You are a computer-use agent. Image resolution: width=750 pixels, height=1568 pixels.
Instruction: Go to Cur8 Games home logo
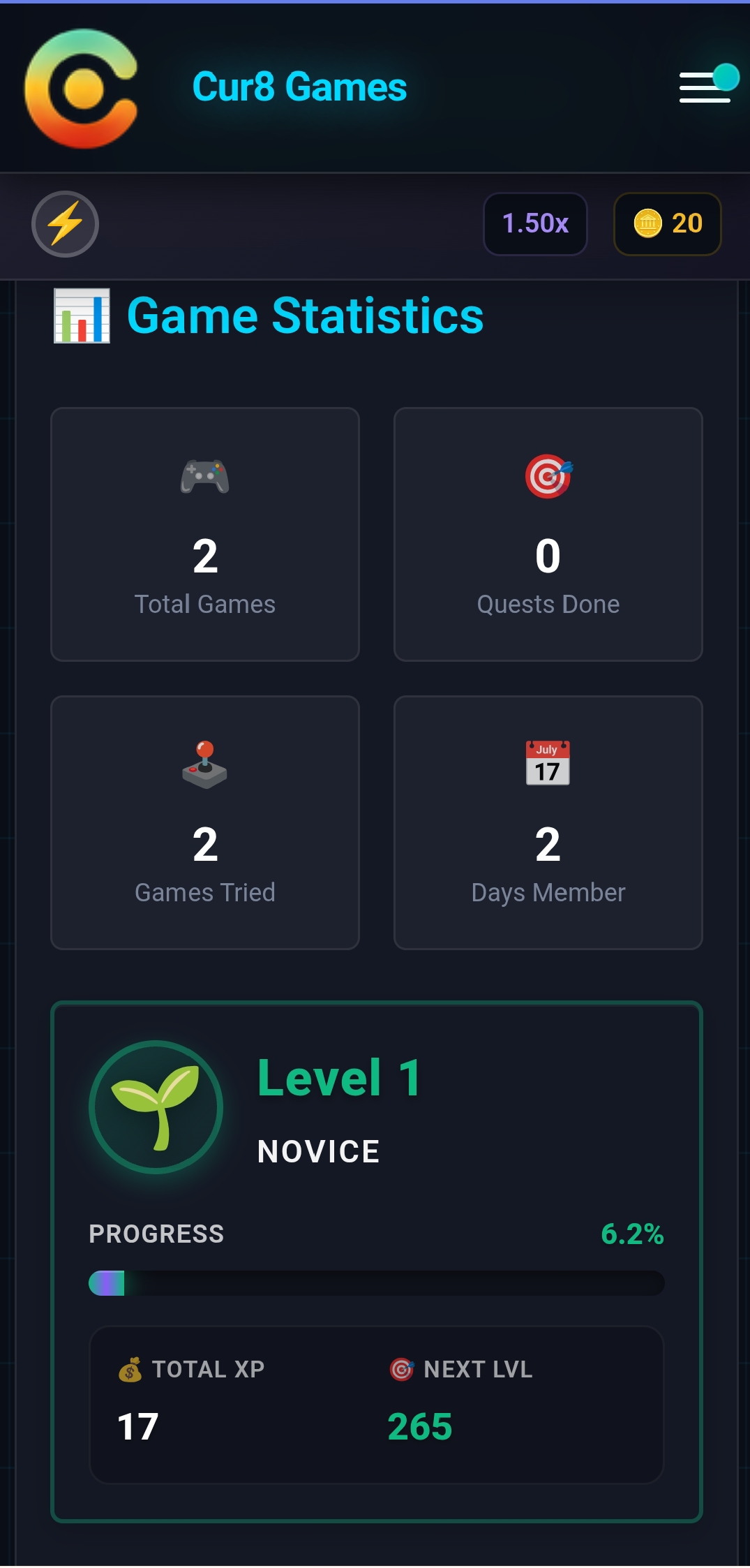(82, 88)
